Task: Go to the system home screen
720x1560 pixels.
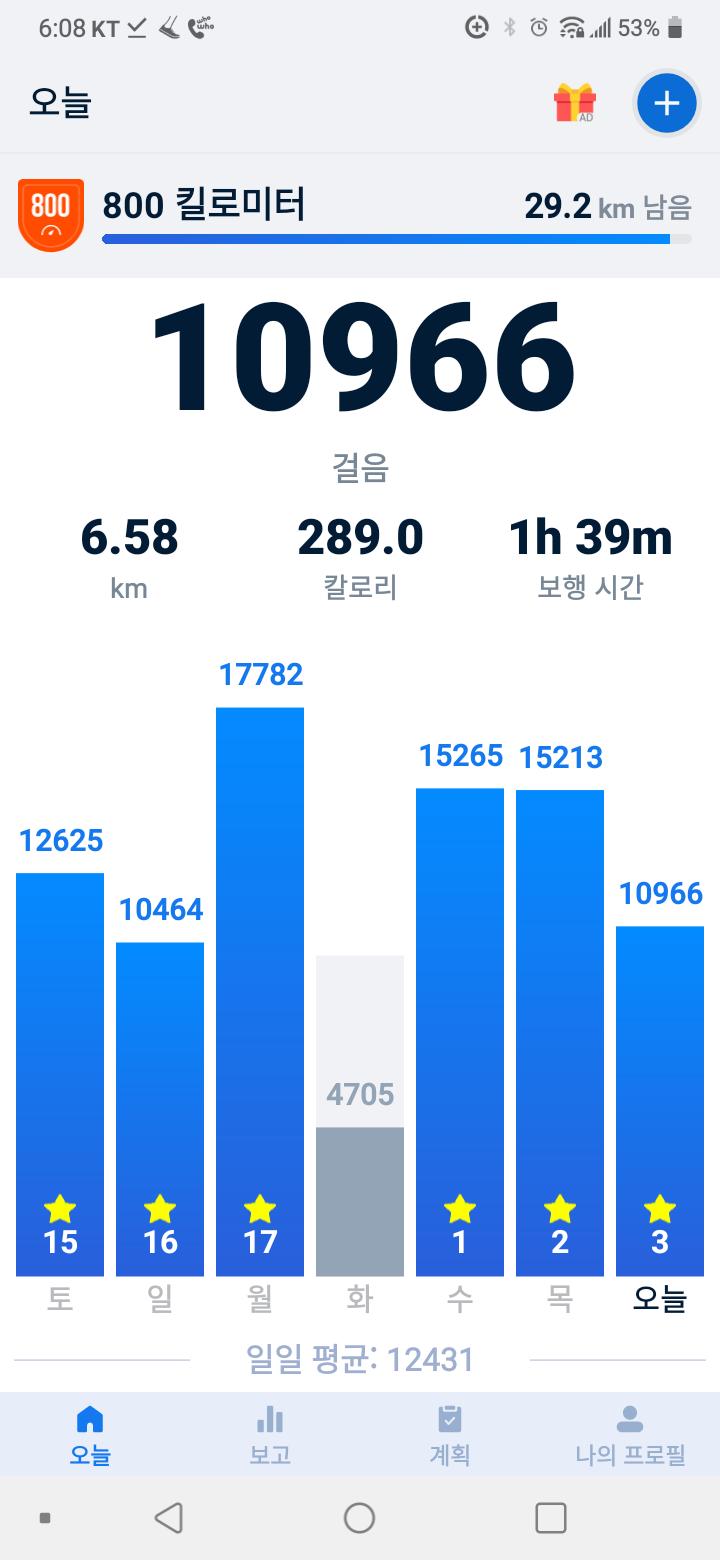Action: pos(360,1518)
